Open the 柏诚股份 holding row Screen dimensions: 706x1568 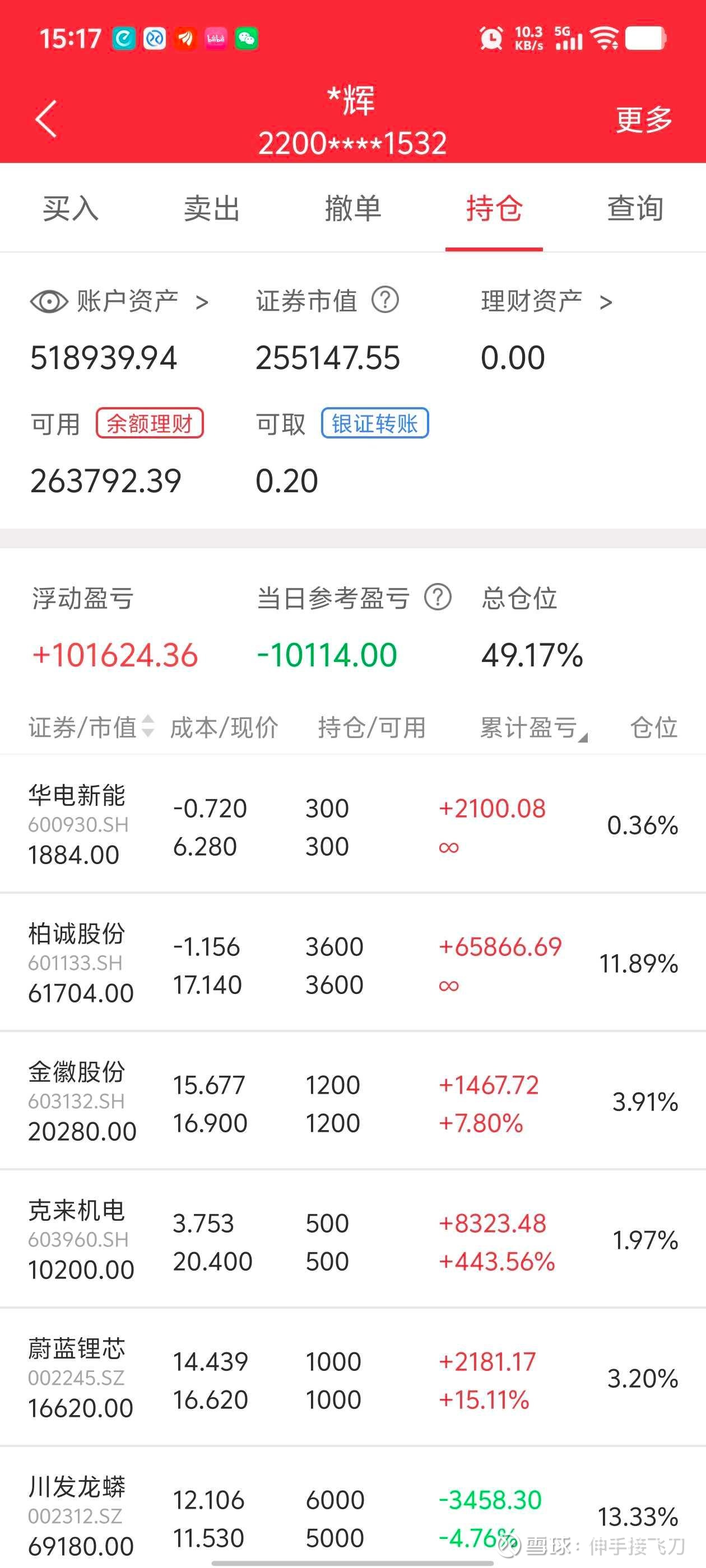(x=352, y=963)
